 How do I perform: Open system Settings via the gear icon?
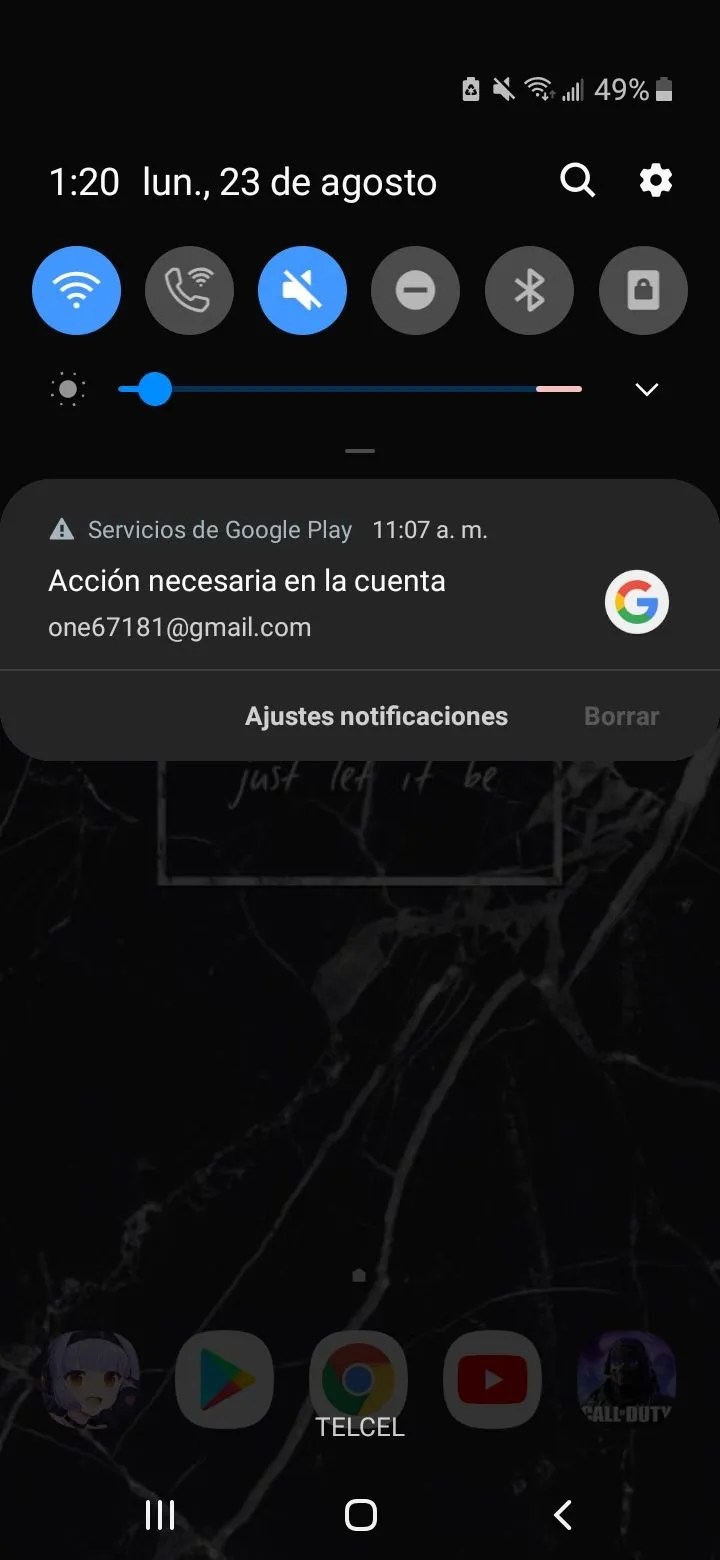coord(655,181)
